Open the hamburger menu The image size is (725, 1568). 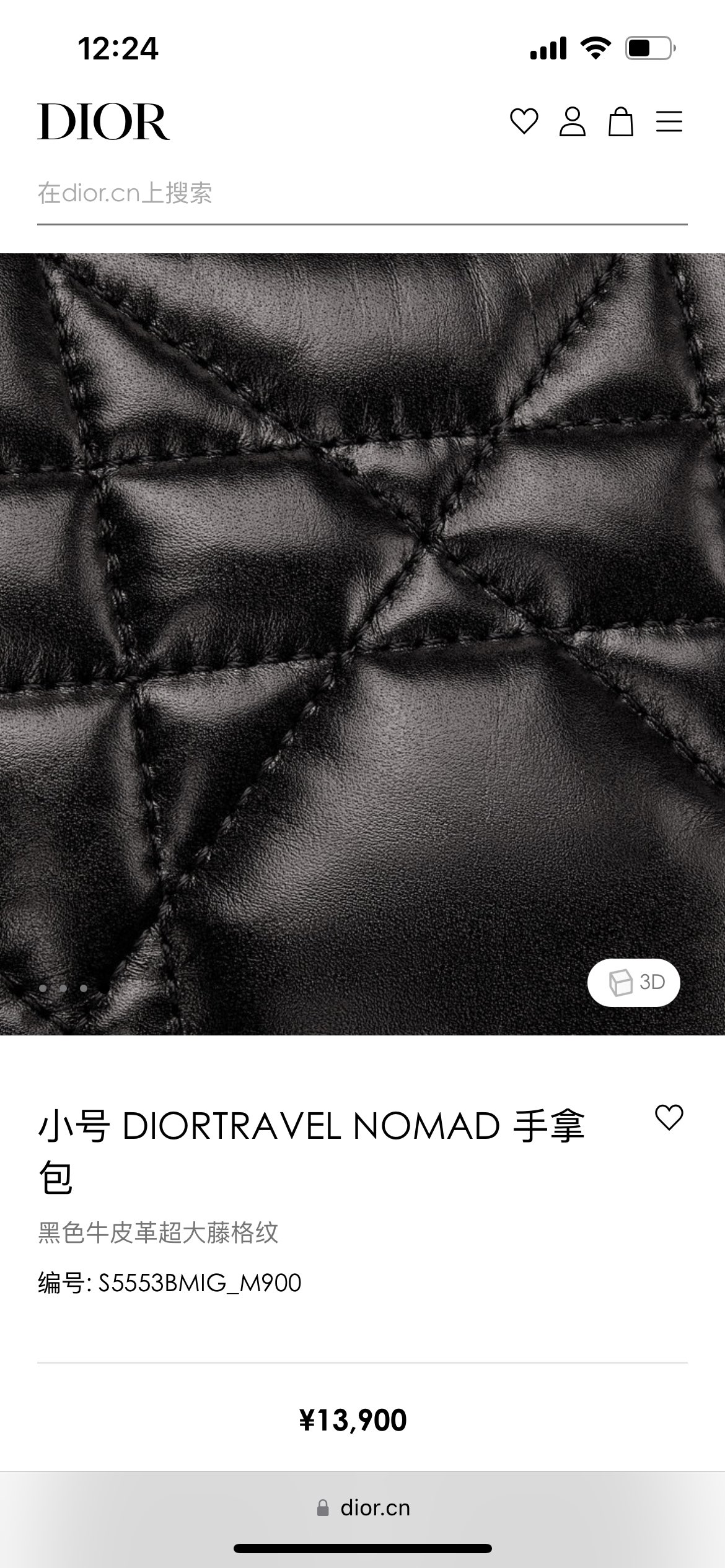[669, 121]
